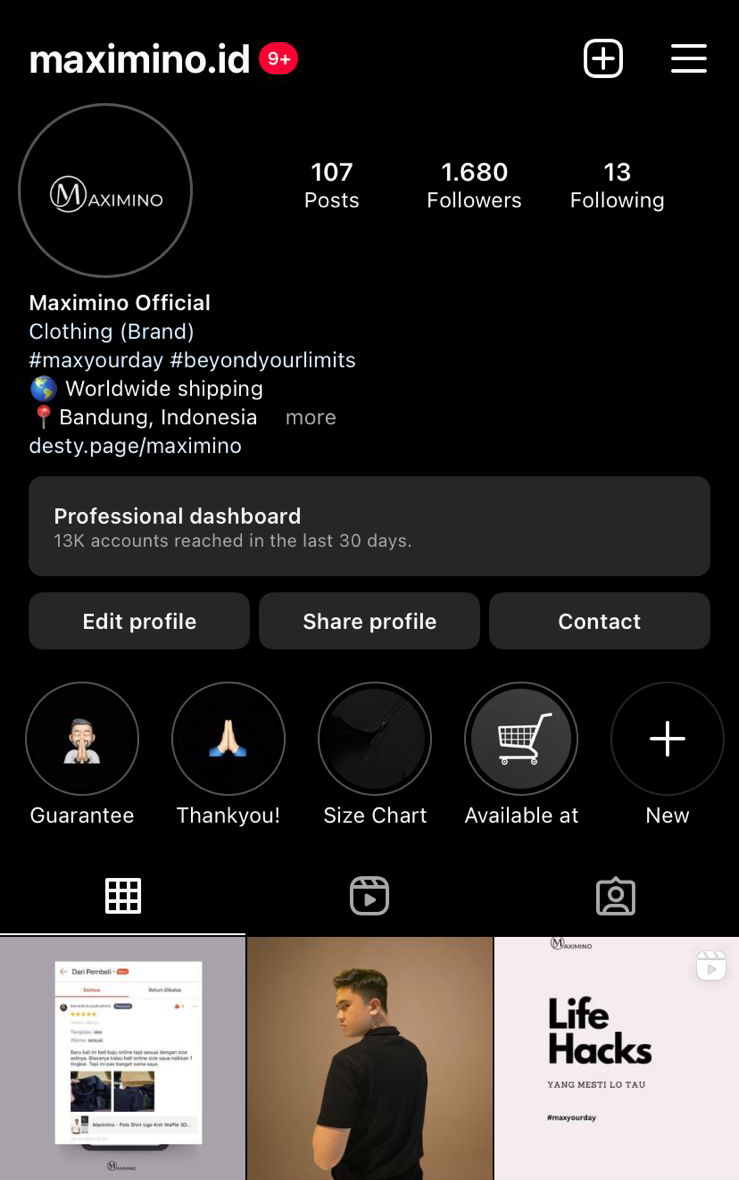Open the Available at highlight
Viewport: 739px width, 1180px height.
pos(521,739)
